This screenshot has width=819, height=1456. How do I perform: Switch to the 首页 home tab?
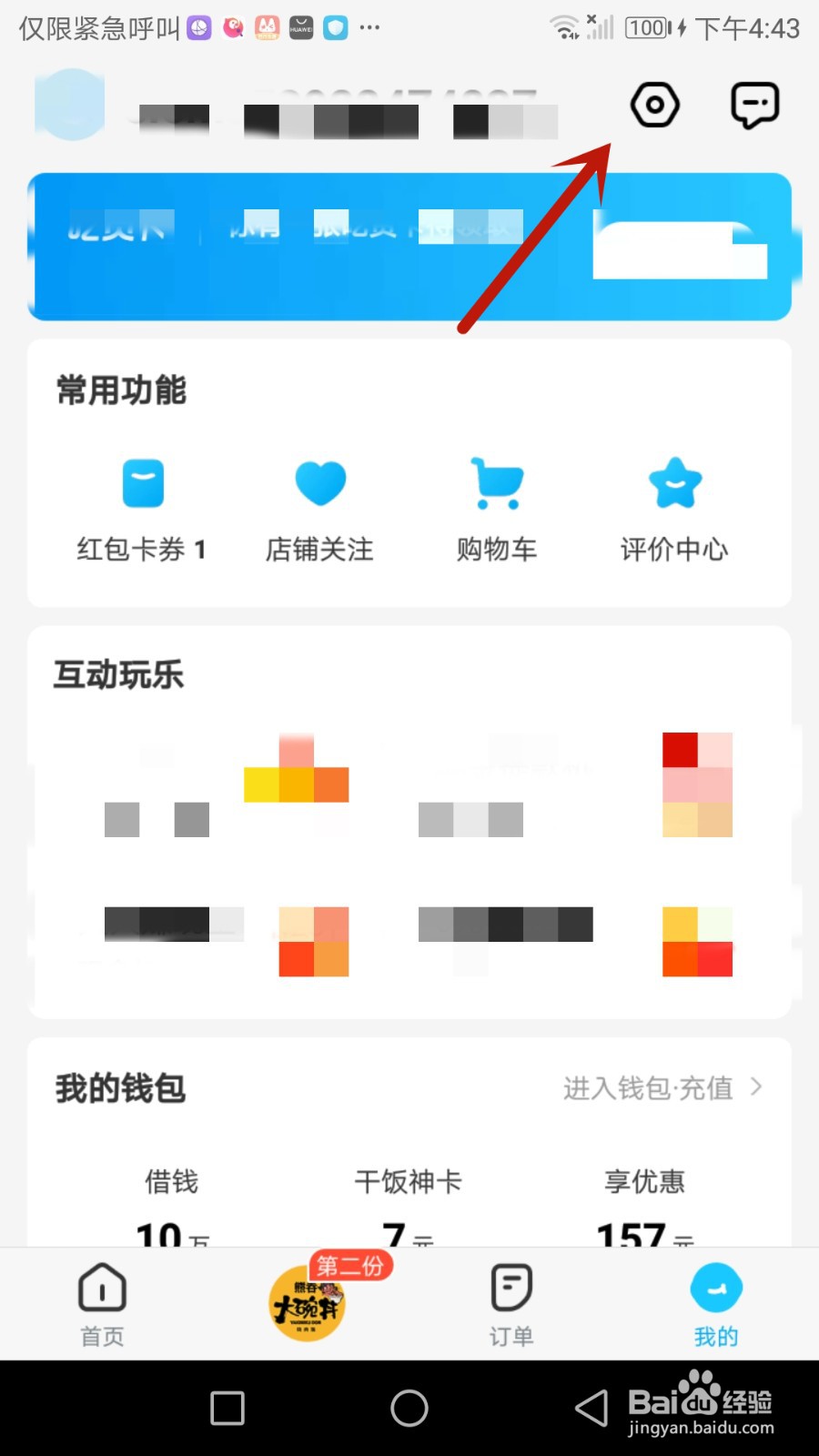coord(101,1301)
